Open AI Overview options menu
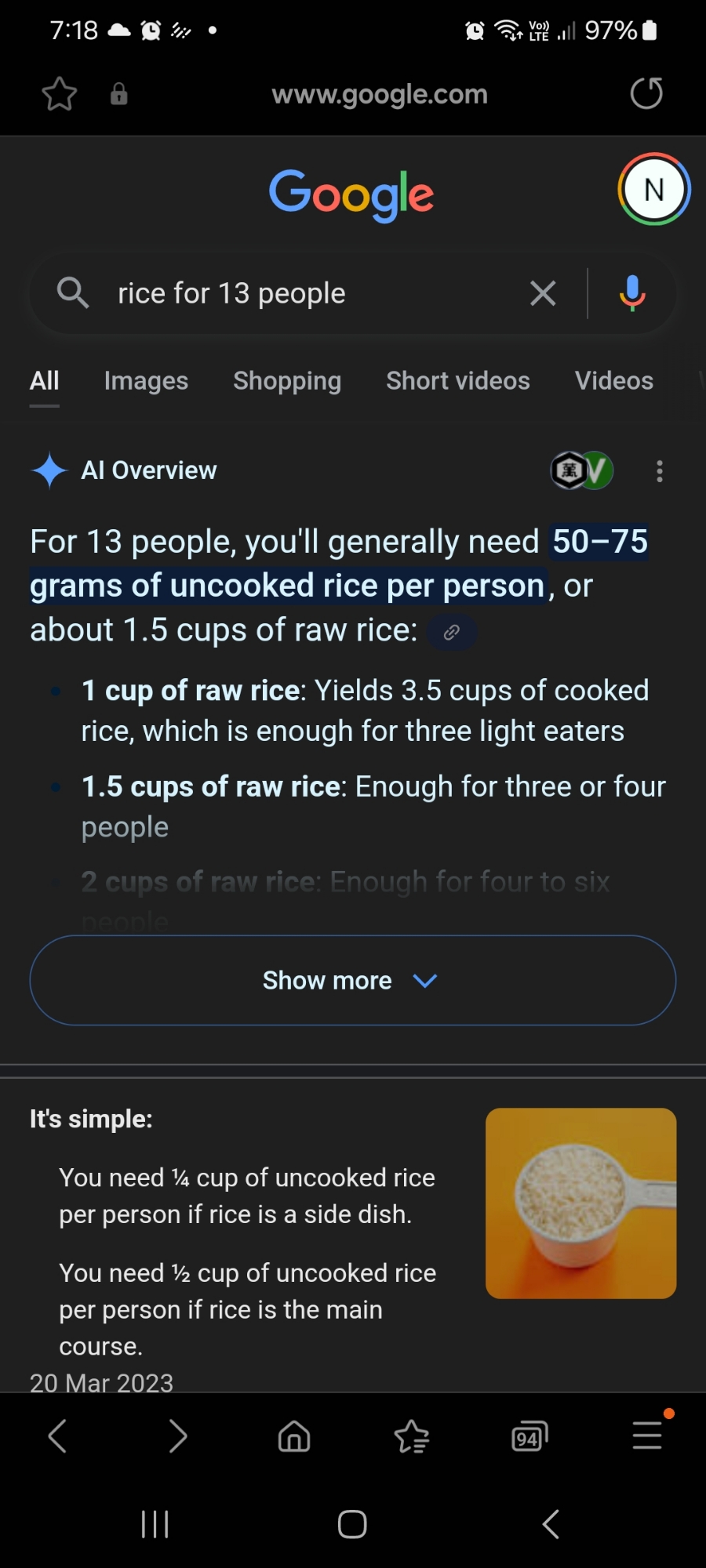The width and height of the screenshot is (706, 1568). coord(660,471)
